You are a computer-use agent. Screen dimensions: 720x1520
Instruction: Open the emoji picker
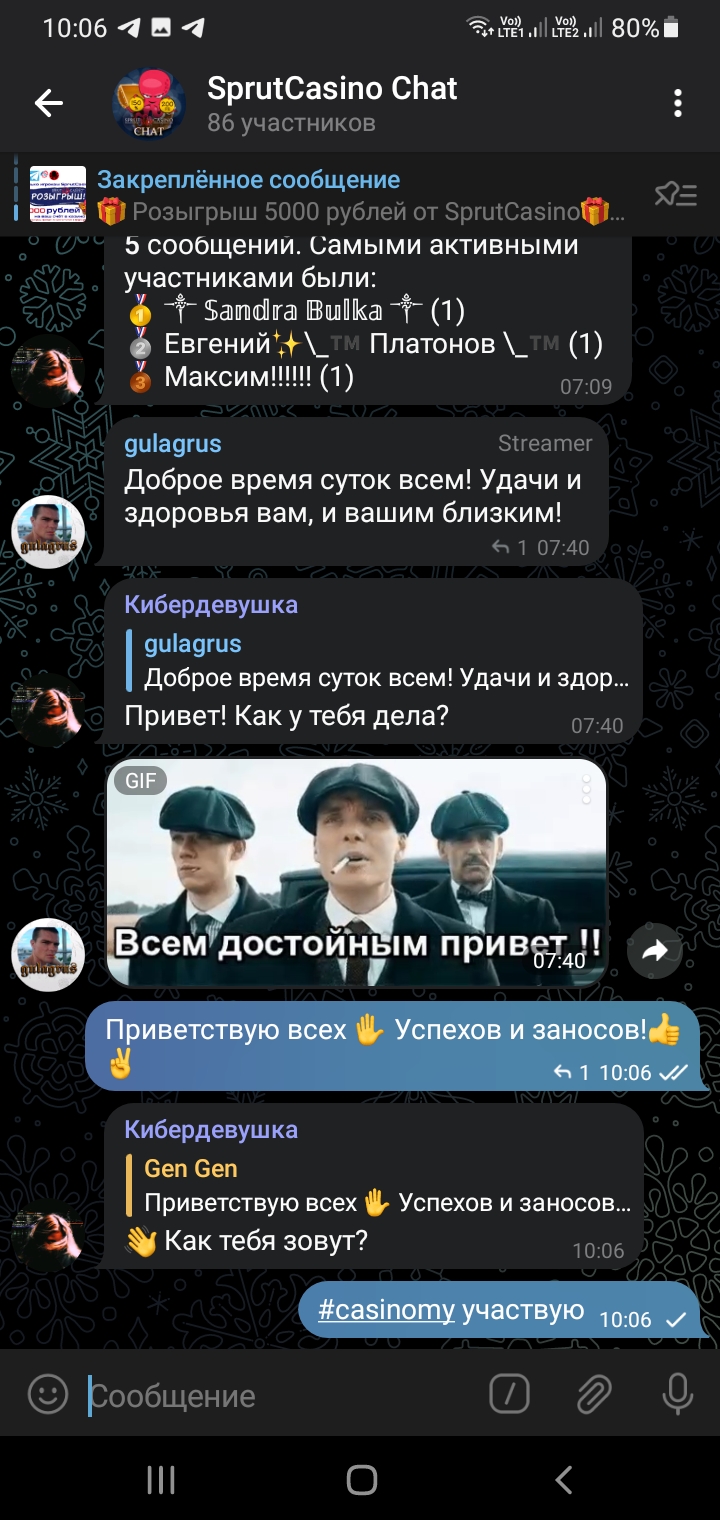(x=48, y=1394)
